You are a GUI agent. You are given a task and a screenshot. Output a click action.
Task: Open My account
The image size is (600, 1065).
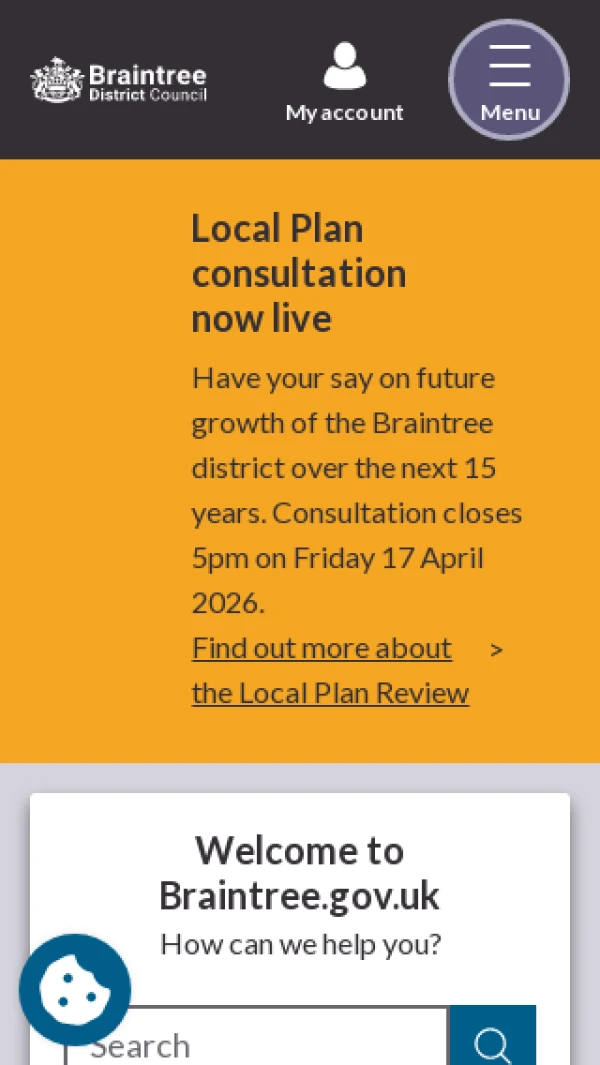coord(344,82)
